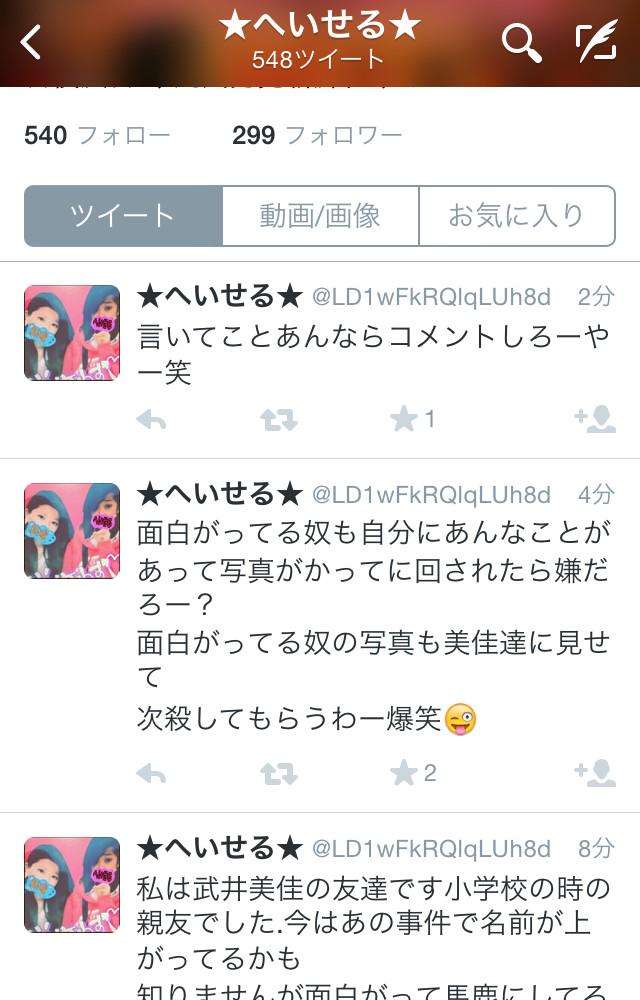This screenshot has height=1000, width=640.
Task: Tap follow icon on the 4分 tweet
Action: pos(595,773)
